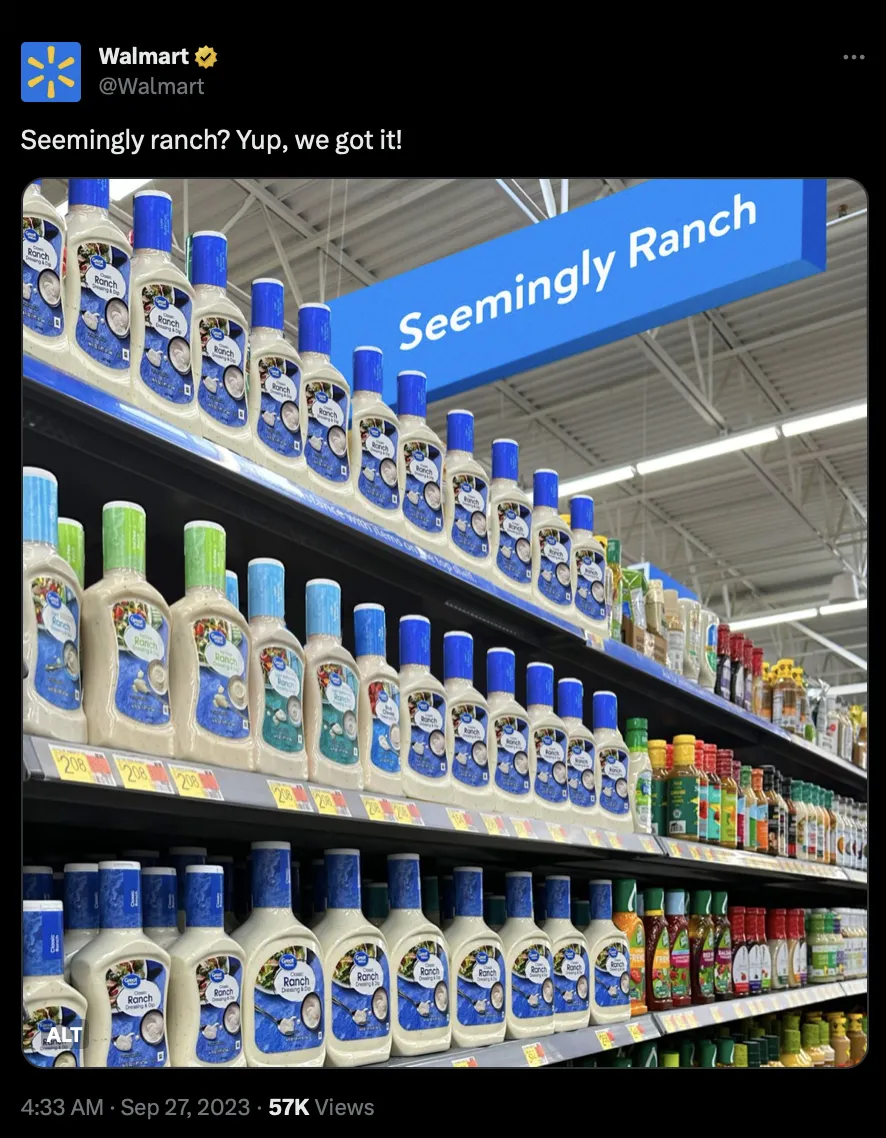
Task: Open the Seemingly Ranch photo
Action: coord(445,622)
